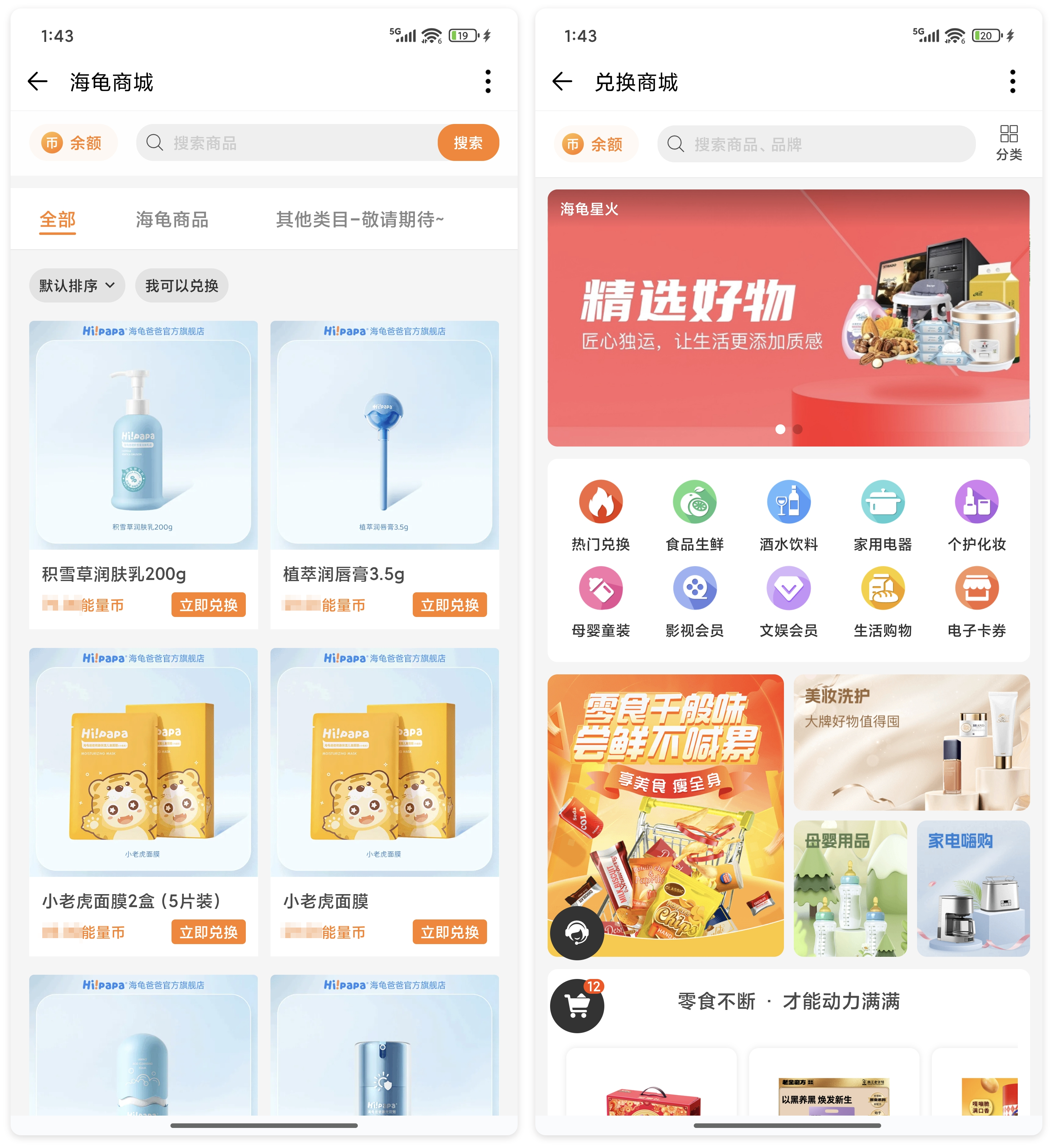The width and height of the screenshot is (1053, 1148).
Task: Contact customer service via headset icon
Action: 577,932
